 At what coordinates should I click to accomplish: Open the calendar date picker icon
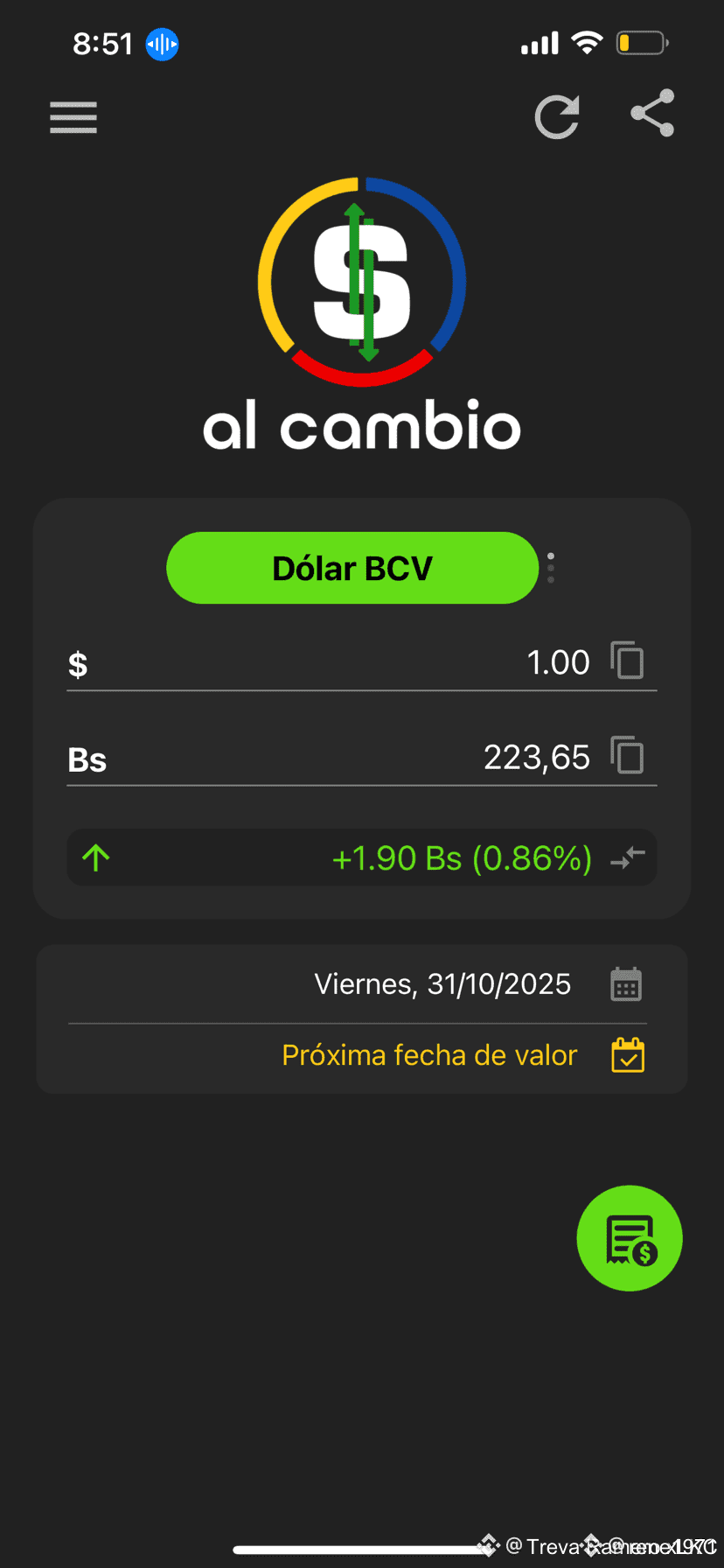(627, 983)
